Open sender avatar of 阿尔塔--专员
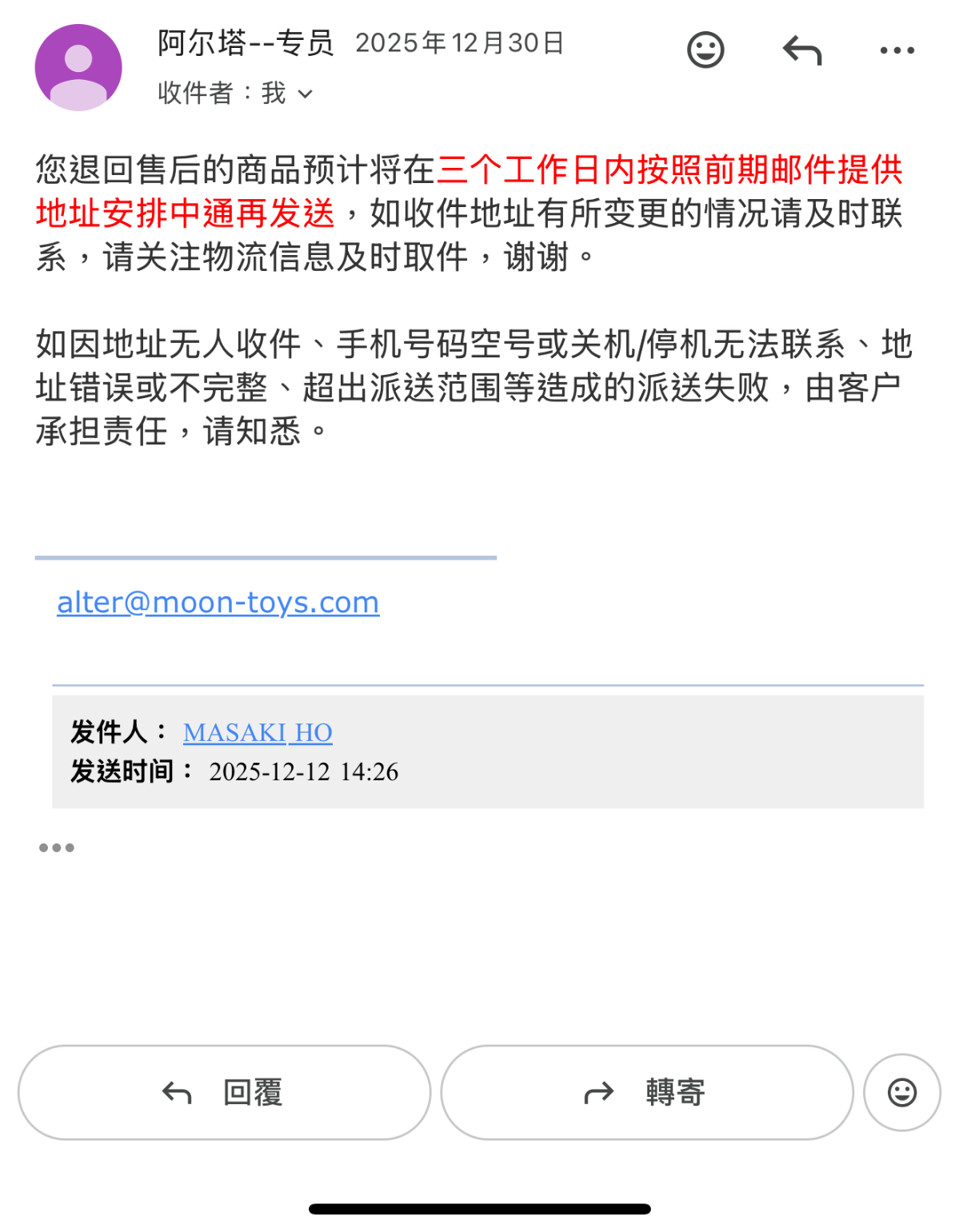The image size is (959, 1232). 78,68
